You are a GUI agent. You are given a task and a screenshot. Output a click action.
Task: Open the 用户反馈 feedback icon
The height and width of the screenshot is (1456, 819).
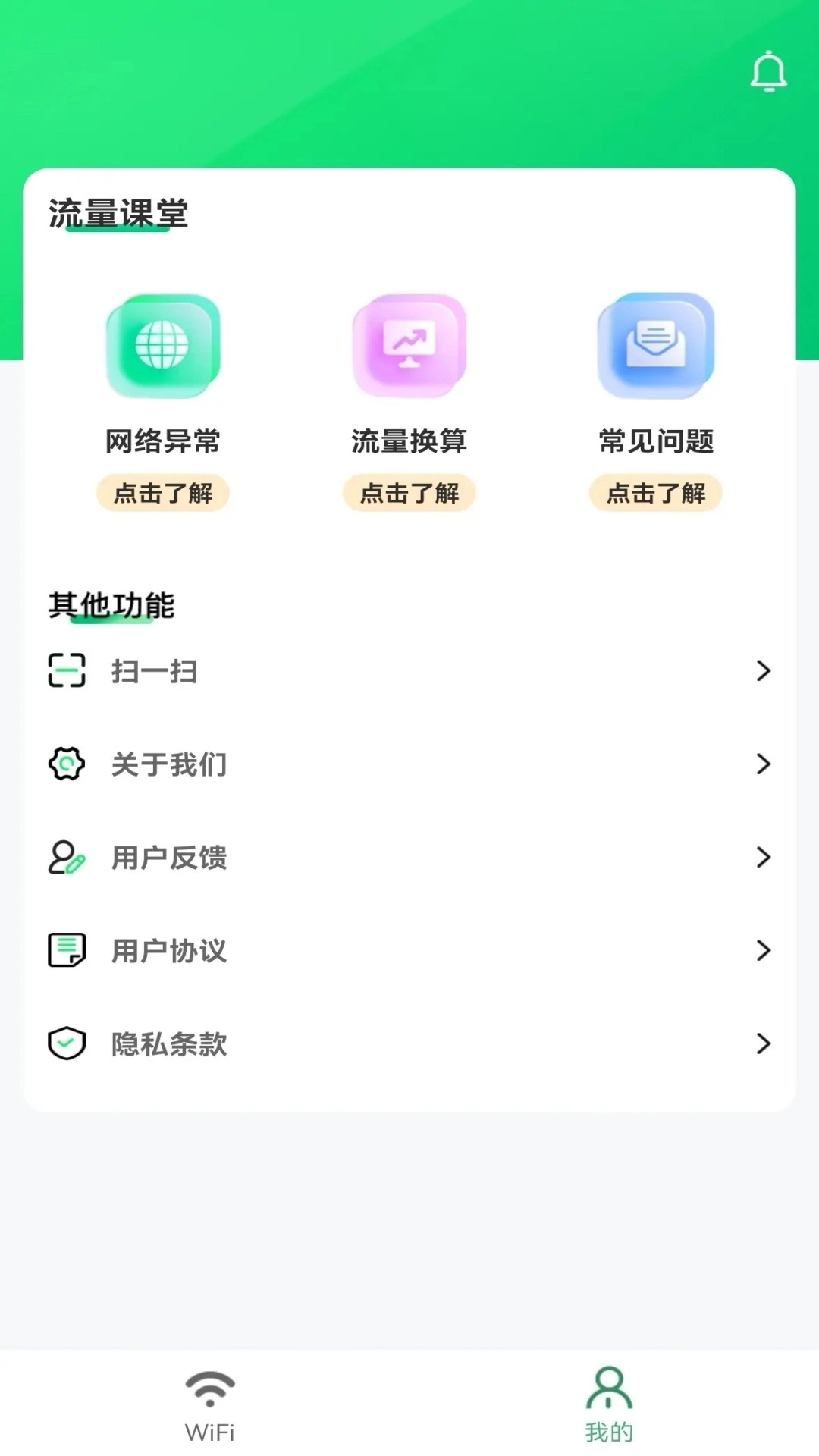click(x=67, y=857)
